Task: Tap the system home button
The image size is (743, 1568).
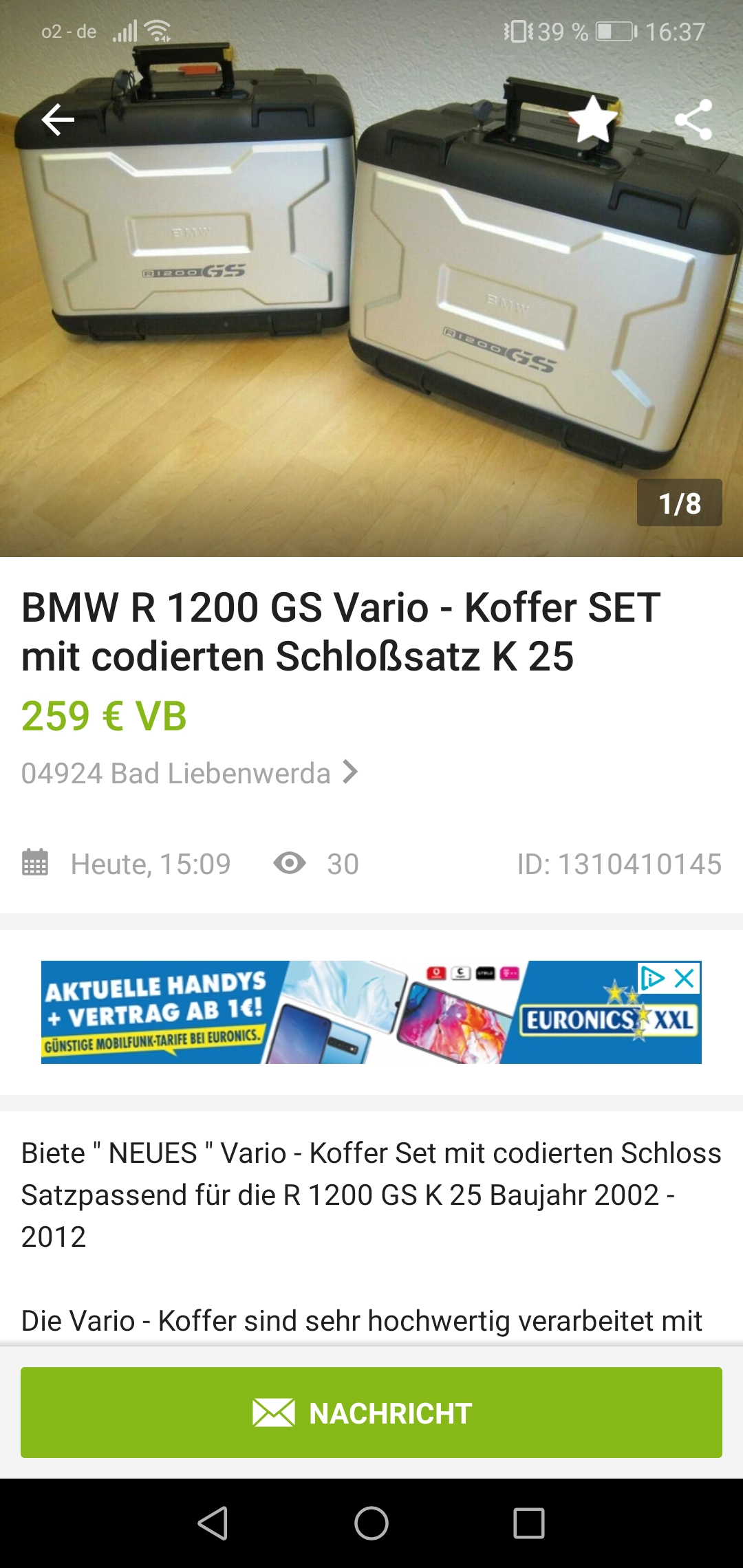Action: tap(371, 1523)
